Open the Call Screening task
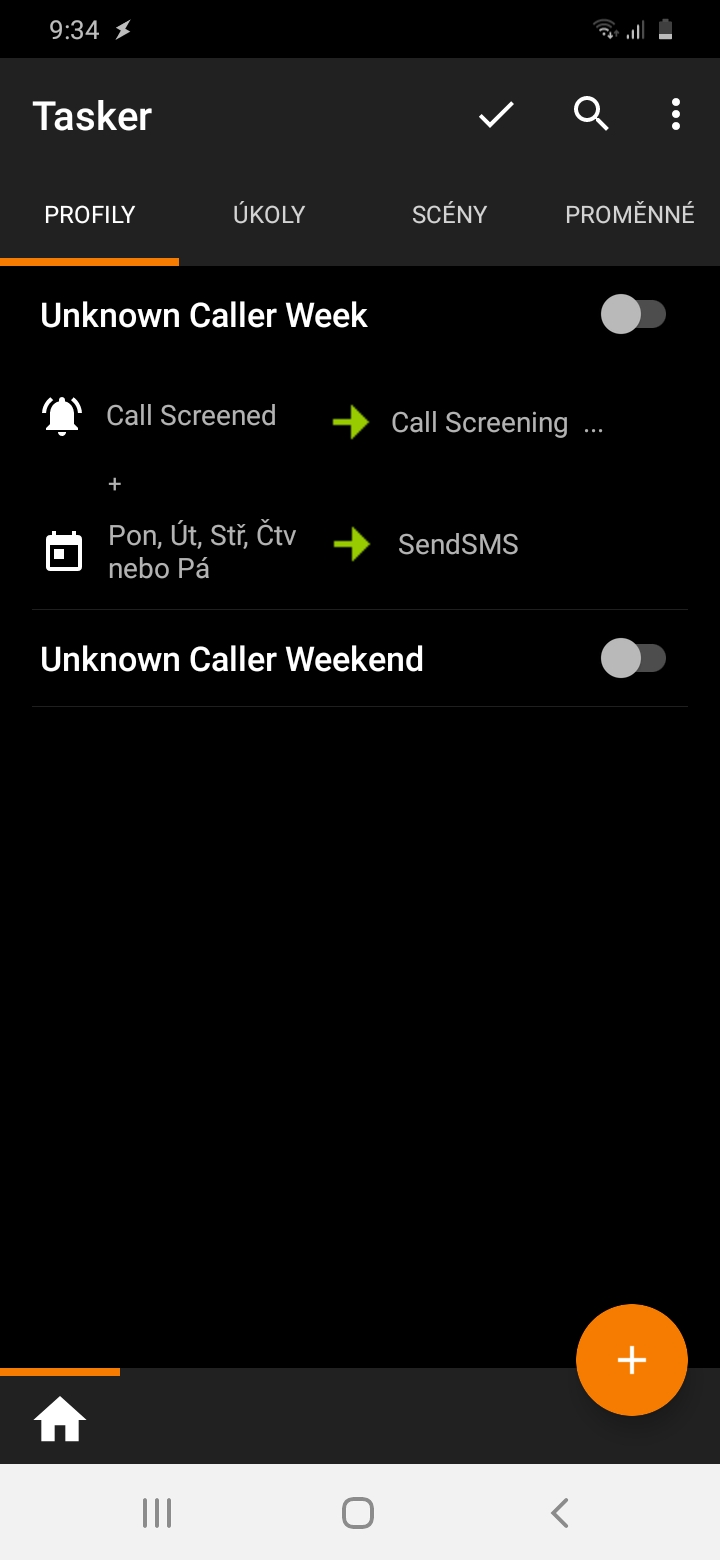The image size is (720, 1560). pos(480,423)
